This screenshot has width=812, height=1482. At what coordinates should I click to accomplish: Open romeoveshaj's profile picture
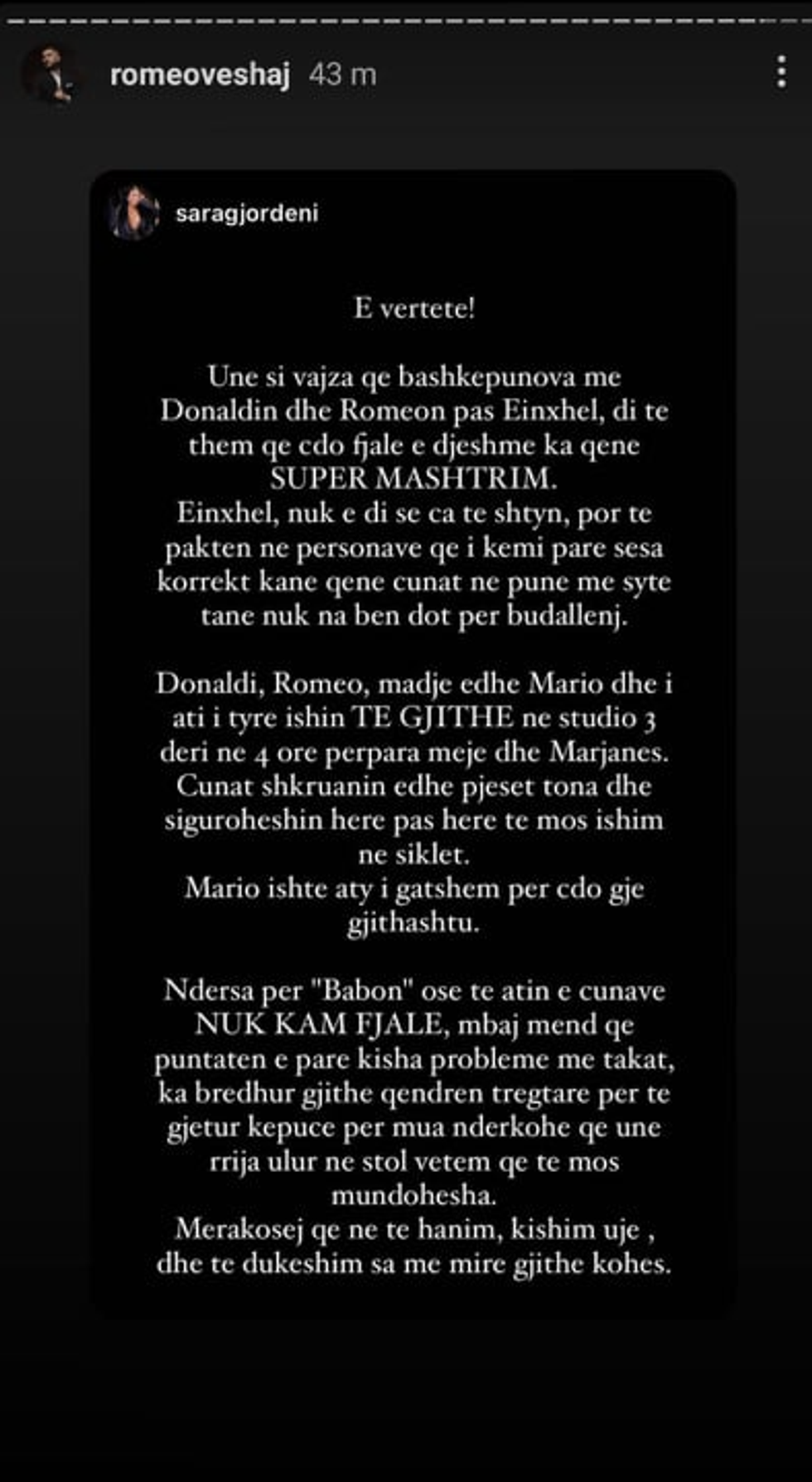coord(51,75)
